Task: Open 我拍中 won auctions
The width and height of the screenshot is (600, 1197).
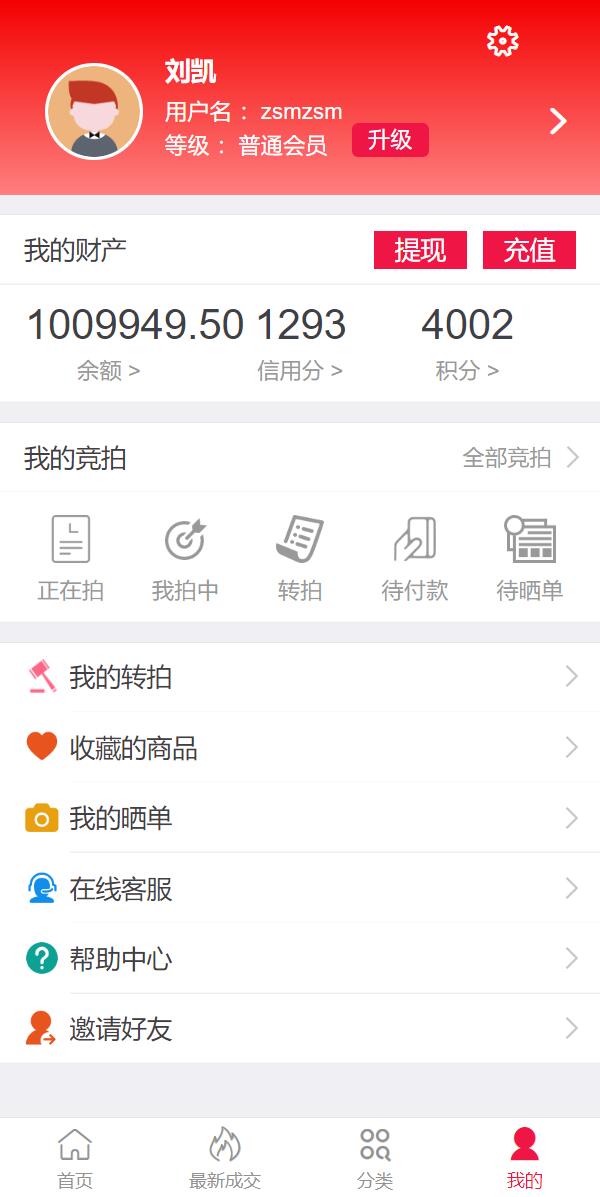Action: [x=185, y=558]
